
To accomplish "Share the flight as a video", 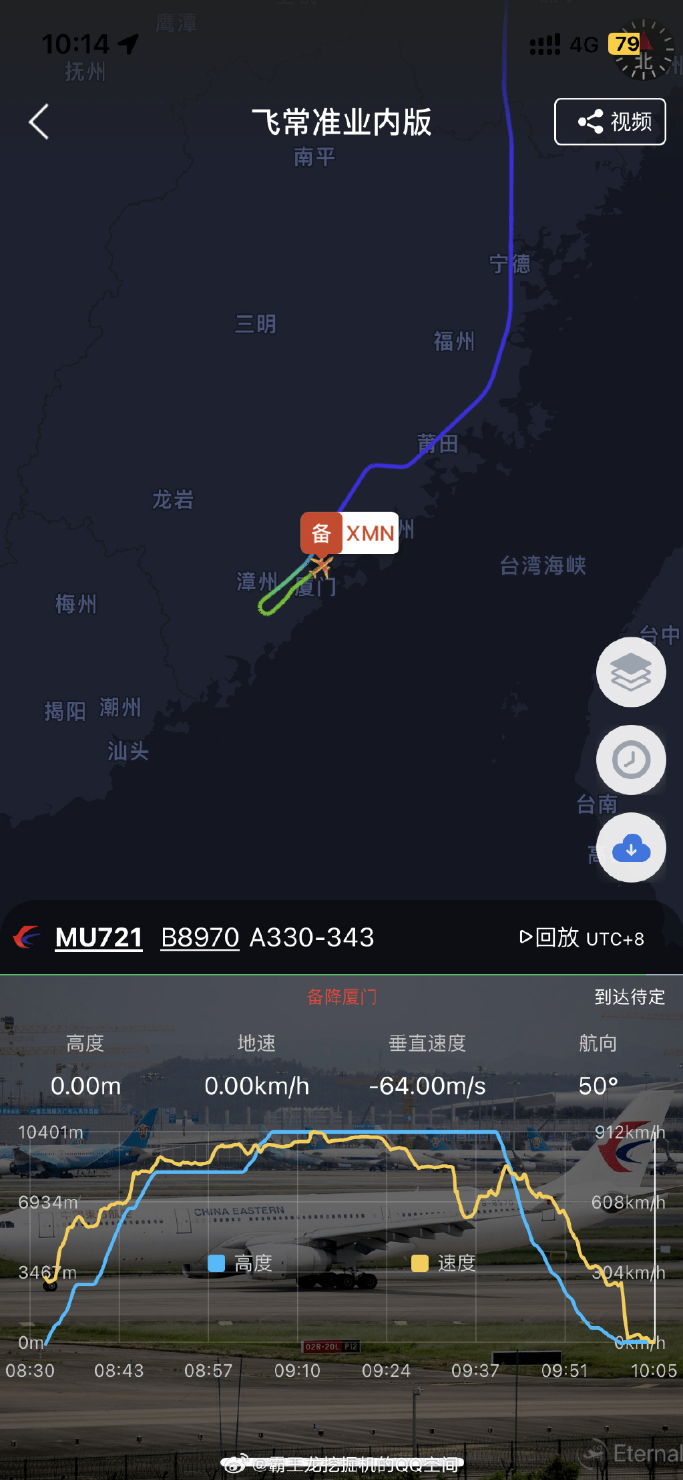I will (610, 122).
